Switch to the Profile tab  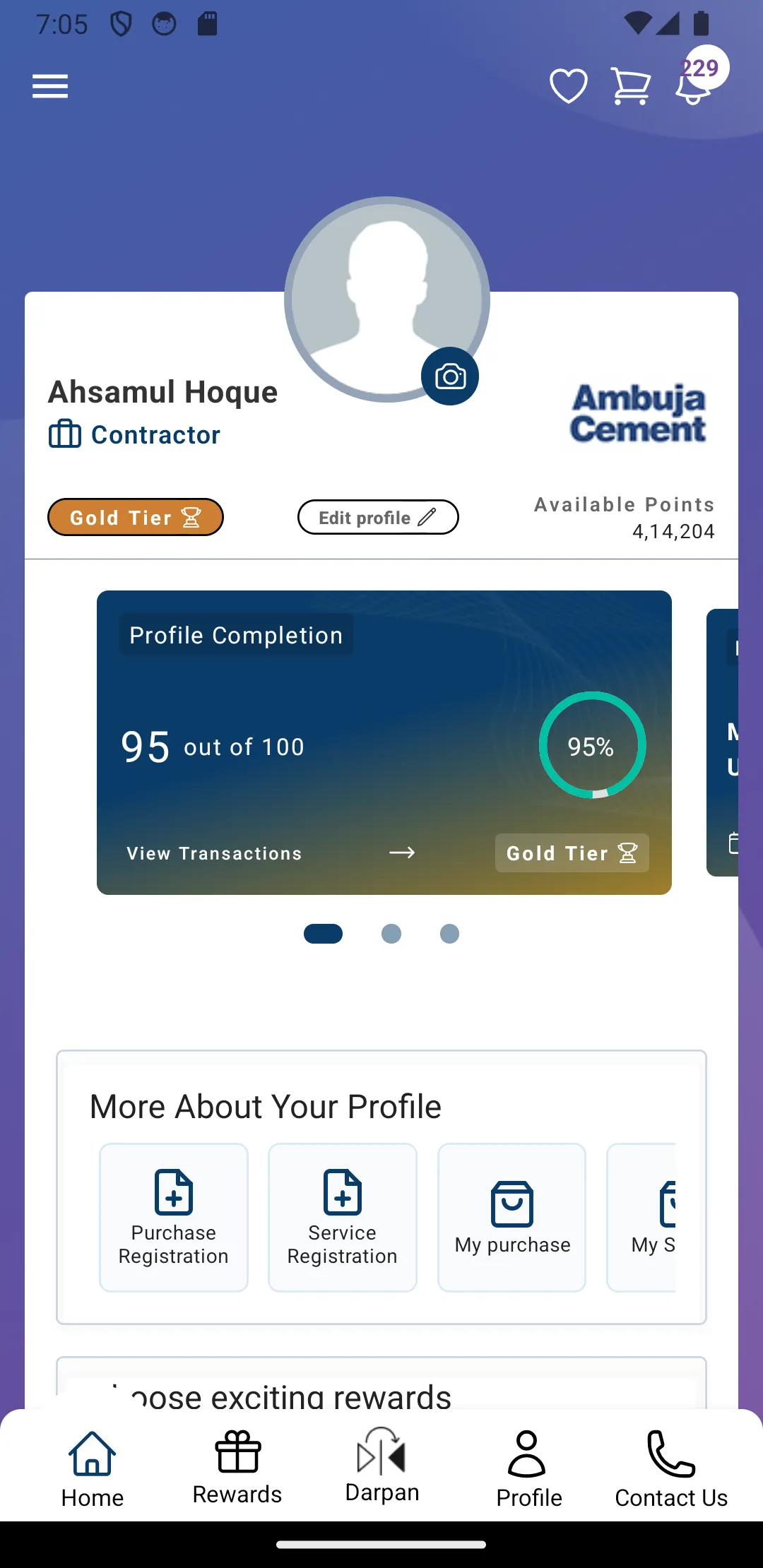tap(528, 1469)
